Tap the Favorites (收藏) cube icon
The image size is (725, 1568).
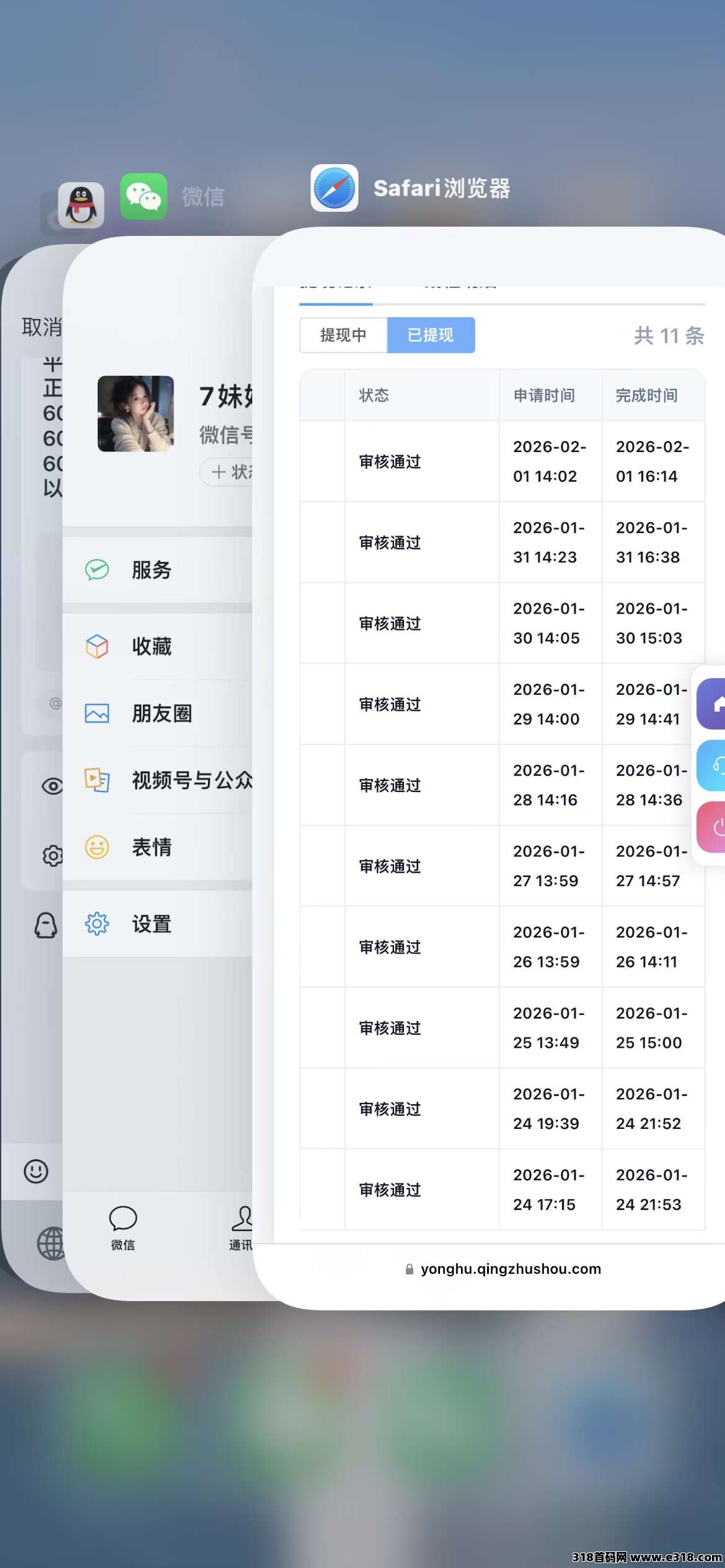click(98, 647)
